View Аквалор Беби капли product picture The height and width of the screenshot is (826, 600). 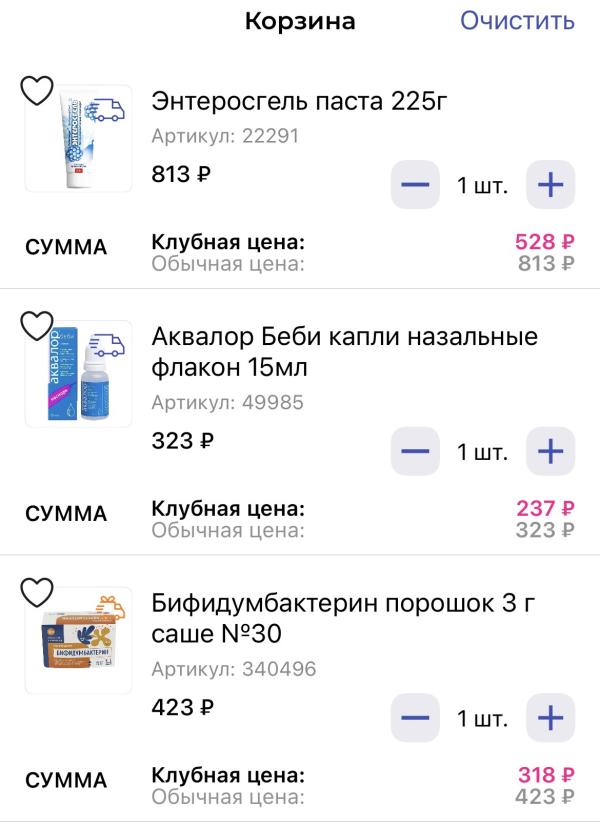click(80, 374)
